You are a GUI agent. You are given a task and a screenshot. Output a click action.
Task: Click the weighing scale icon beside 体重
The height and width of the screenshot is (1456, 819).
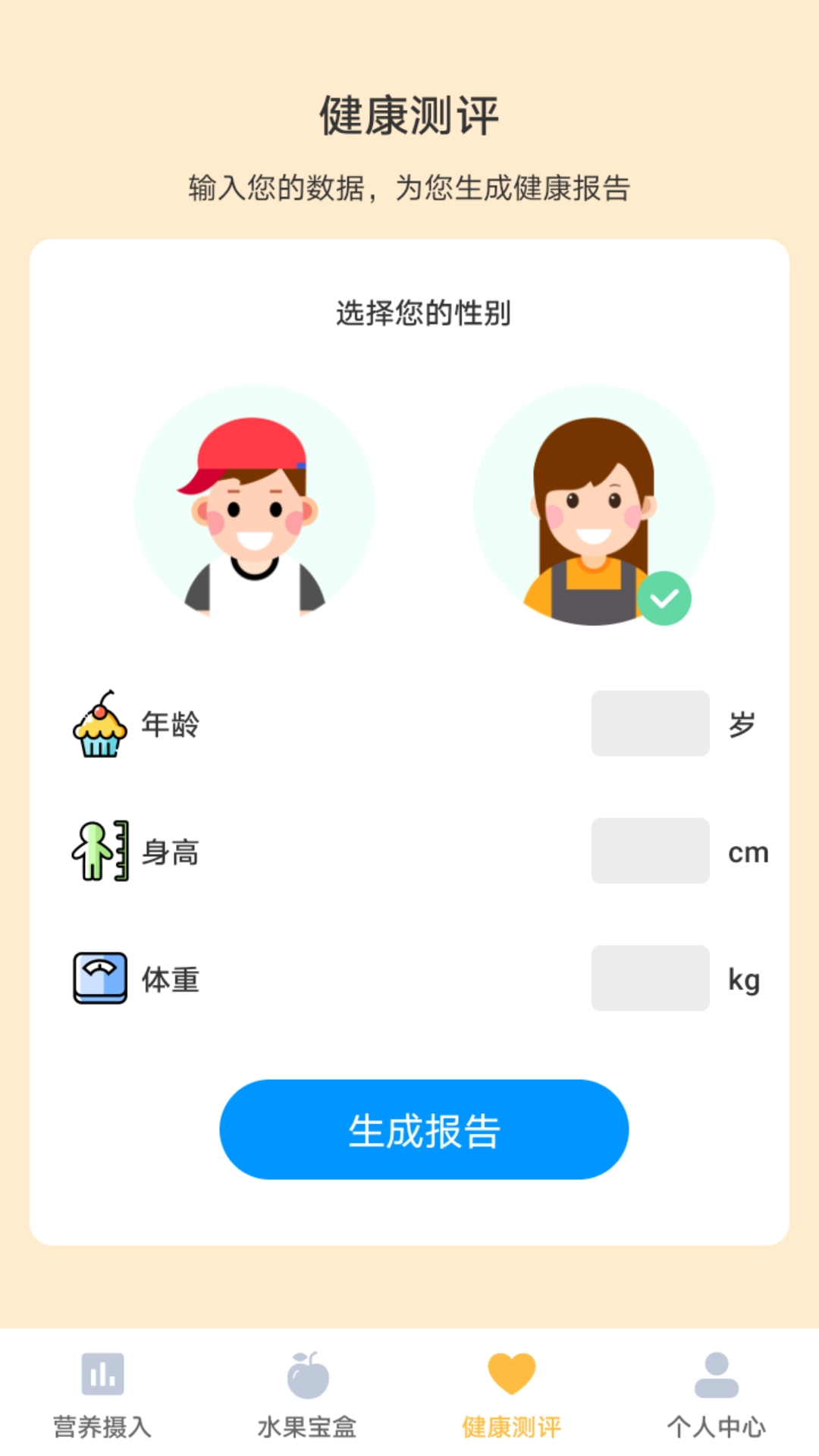point(99,978)
